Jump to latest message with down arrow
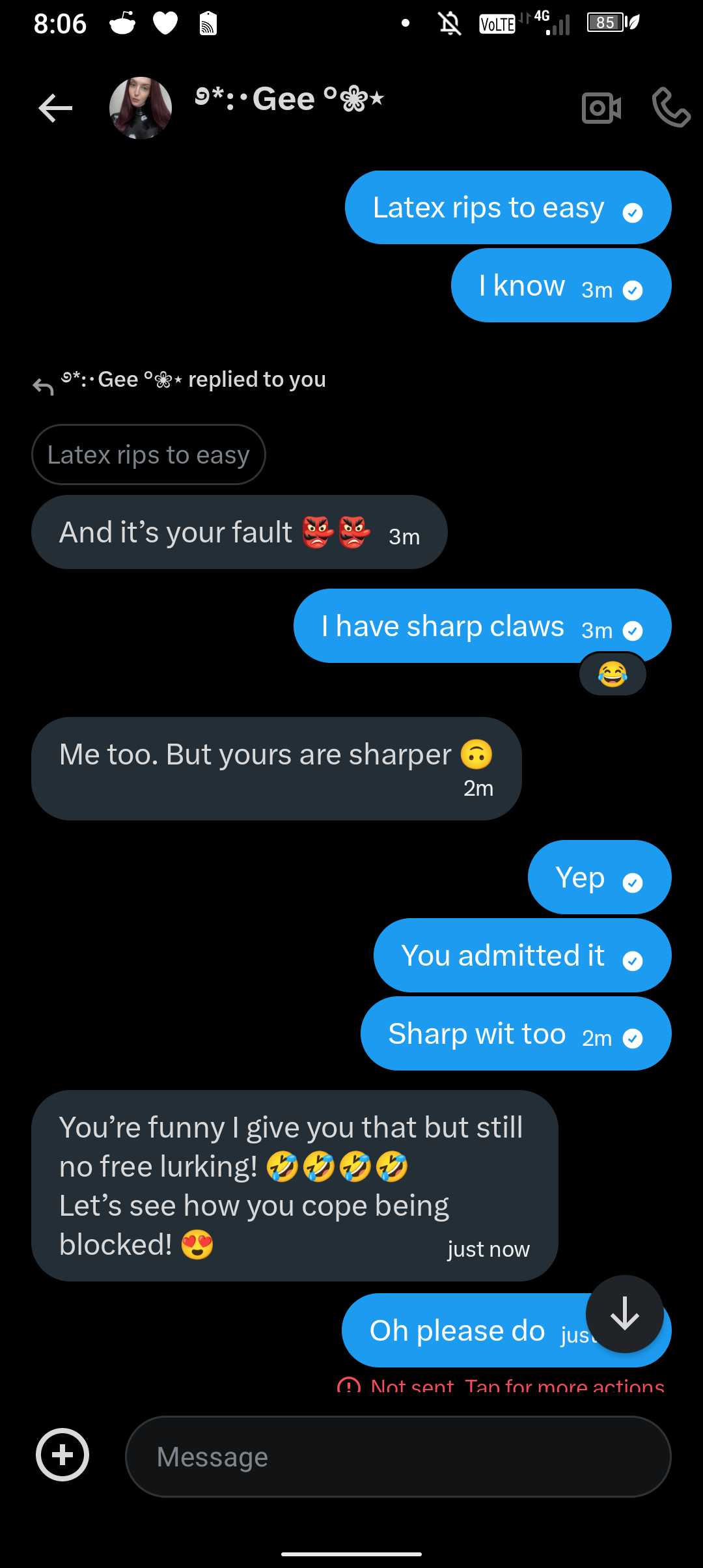 [624, 1314]
